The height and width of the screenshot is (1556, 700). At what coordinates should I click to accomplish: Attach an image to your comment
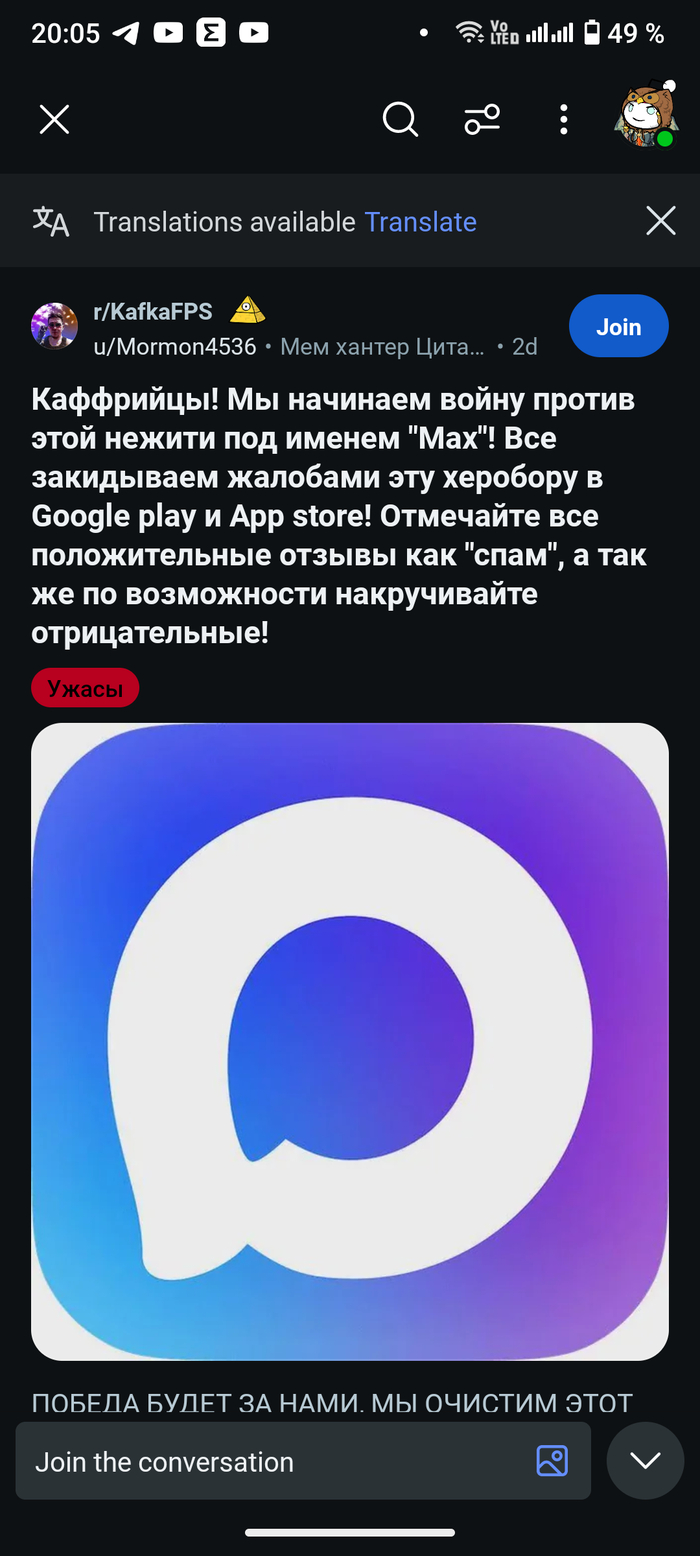click(552, 1461)
